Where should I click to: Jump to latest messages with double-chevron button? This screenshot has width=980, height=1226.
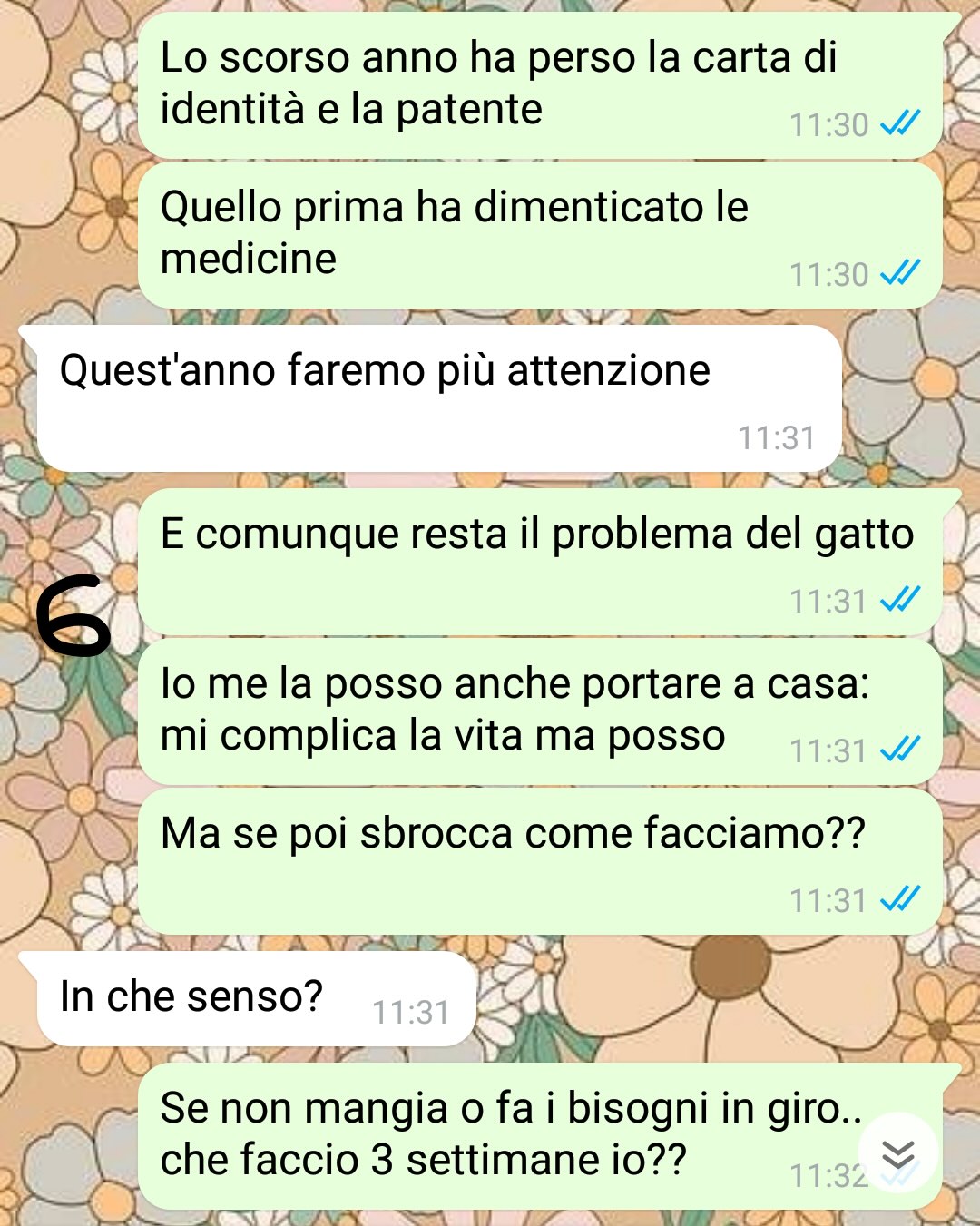point(897,1153)
